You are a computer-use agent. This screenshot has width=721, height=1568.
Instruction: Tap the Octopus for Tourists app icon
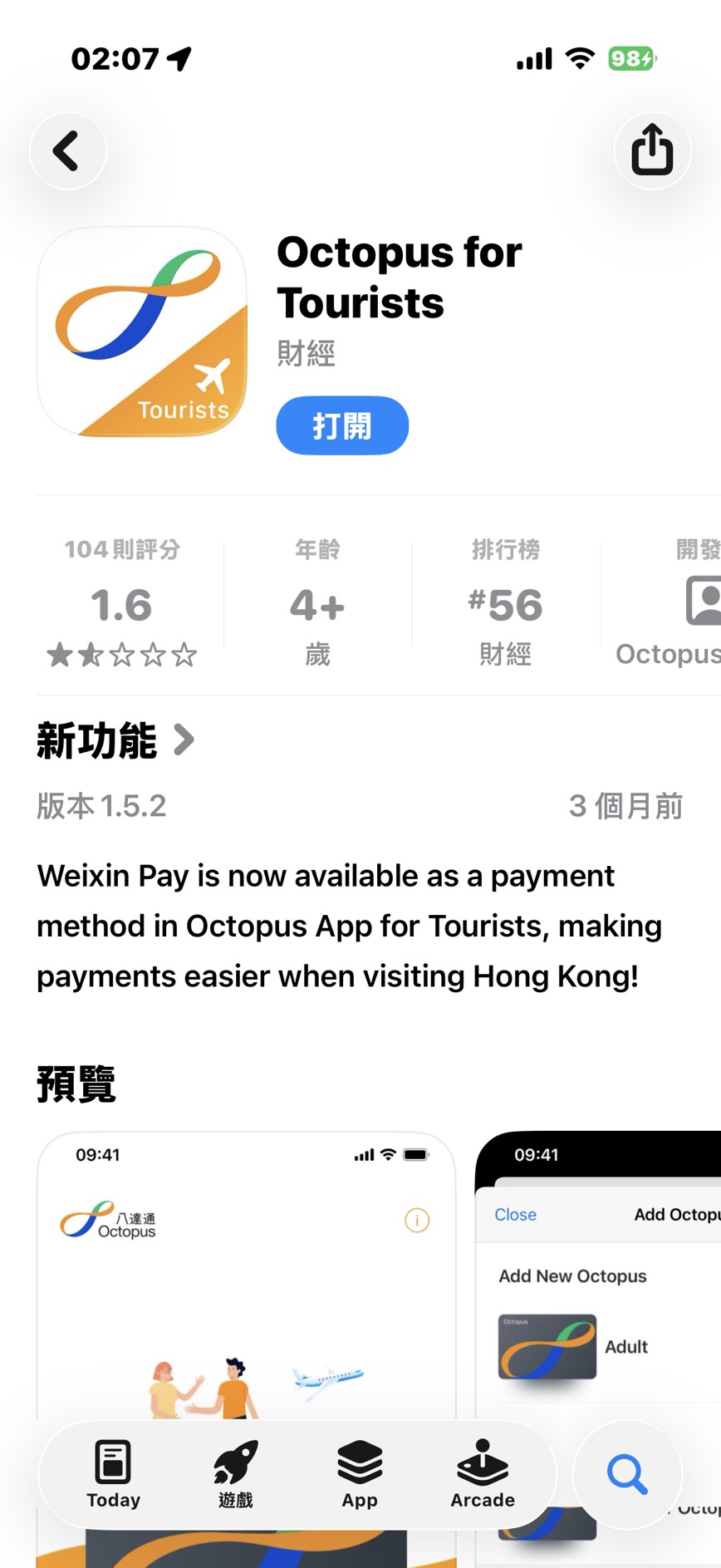(x=141, y=332)
